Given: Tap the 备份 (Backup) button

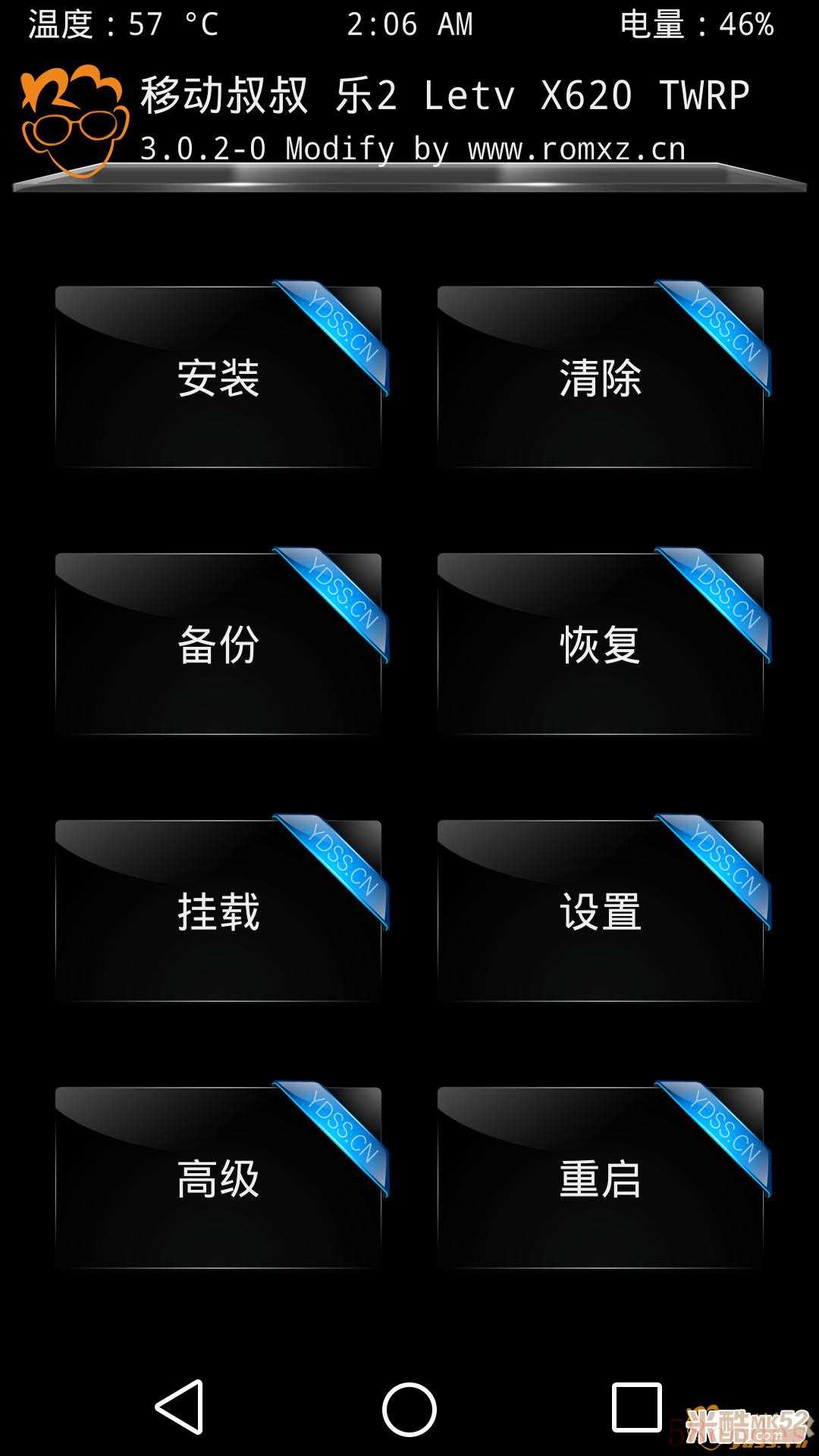Looking at the screenshot, I should (x=218, y=644).
